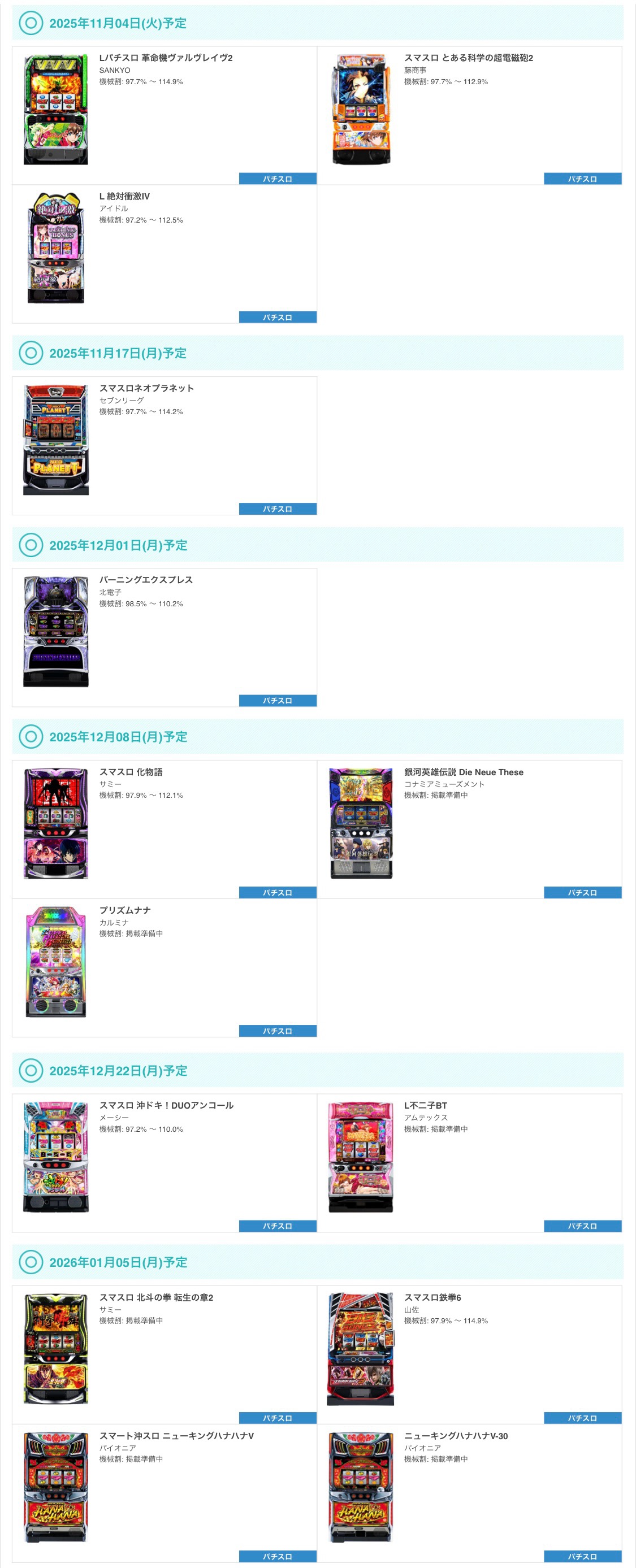Open 銀河英雄伝説 Die Neue These card
The width and height of the screenshot is (636, 1568).
(463, 772)
